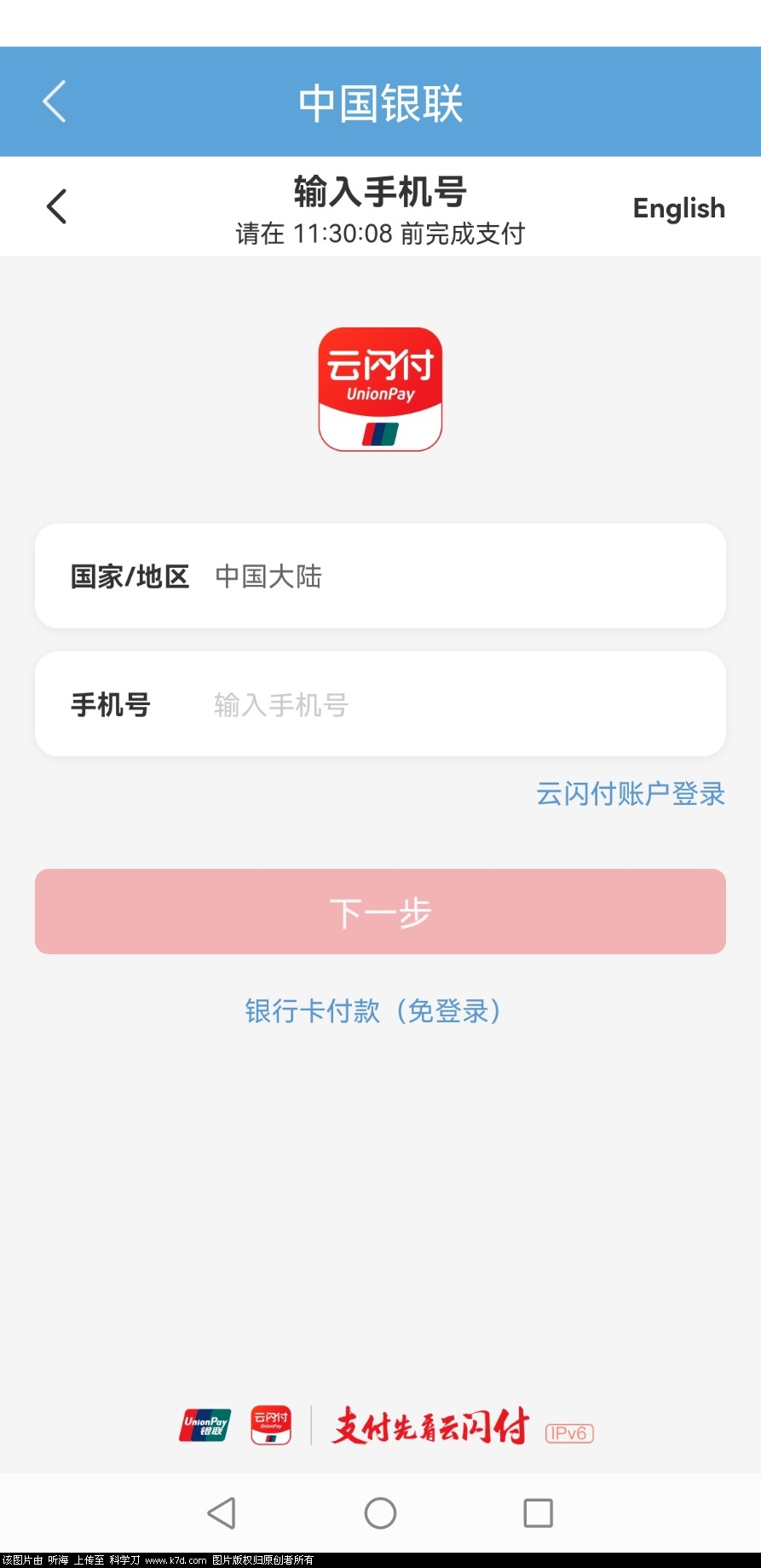Tap the back chevron next to 输入手机号

click(x=56, y=206)
